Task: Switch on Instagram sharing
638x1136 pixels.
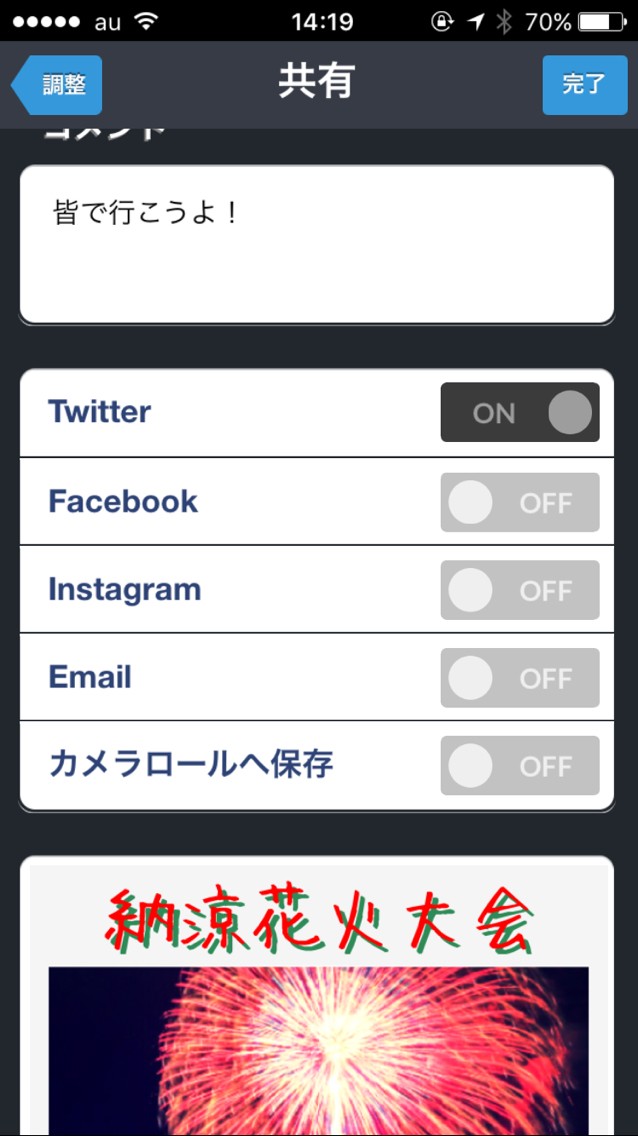Action: [520, 590]
